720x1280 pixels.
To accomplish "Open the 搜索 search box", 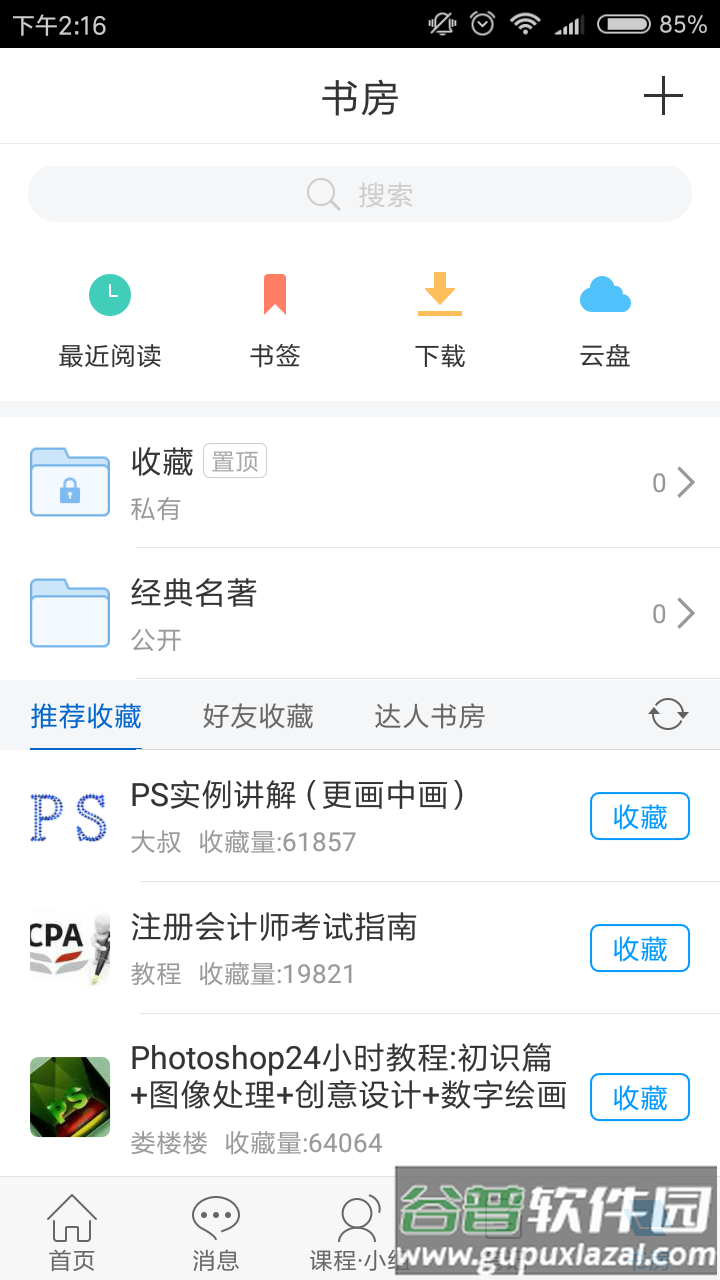I will point(360,194).
